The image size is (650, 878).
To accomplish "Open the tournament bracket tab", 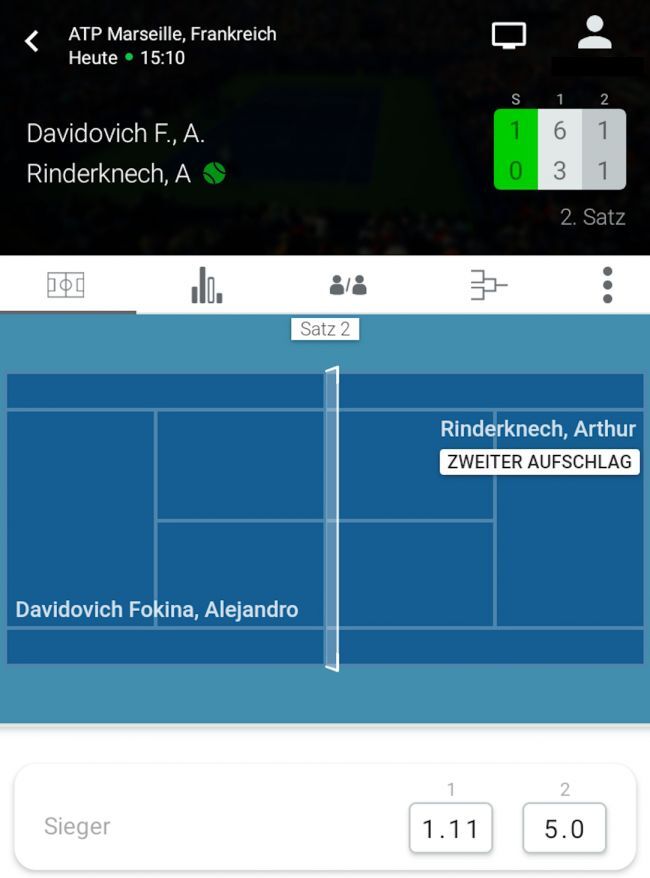I will (x=489, y=286).
